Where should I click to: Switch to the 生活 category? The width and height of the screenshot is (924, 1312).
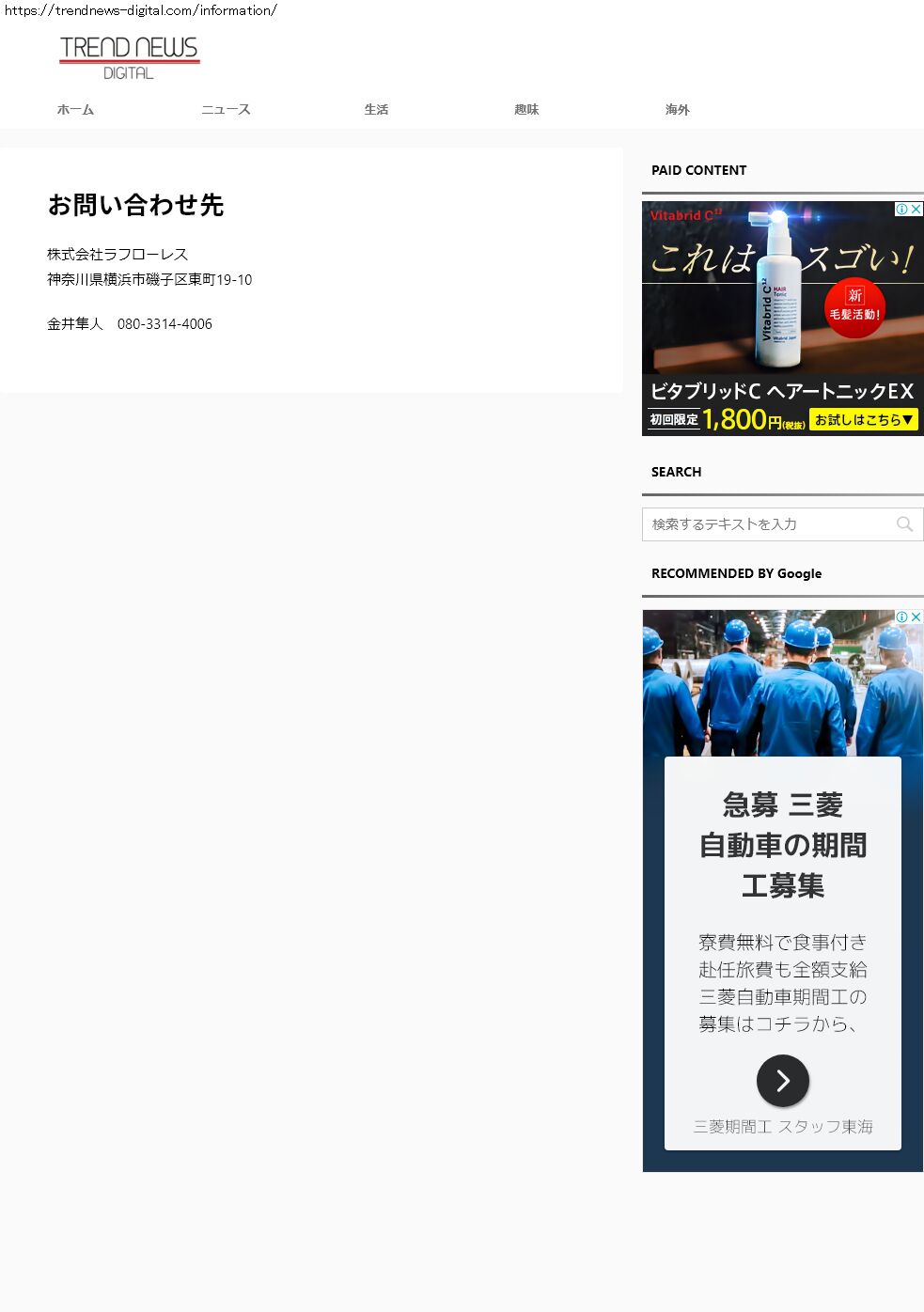[376, 110]
